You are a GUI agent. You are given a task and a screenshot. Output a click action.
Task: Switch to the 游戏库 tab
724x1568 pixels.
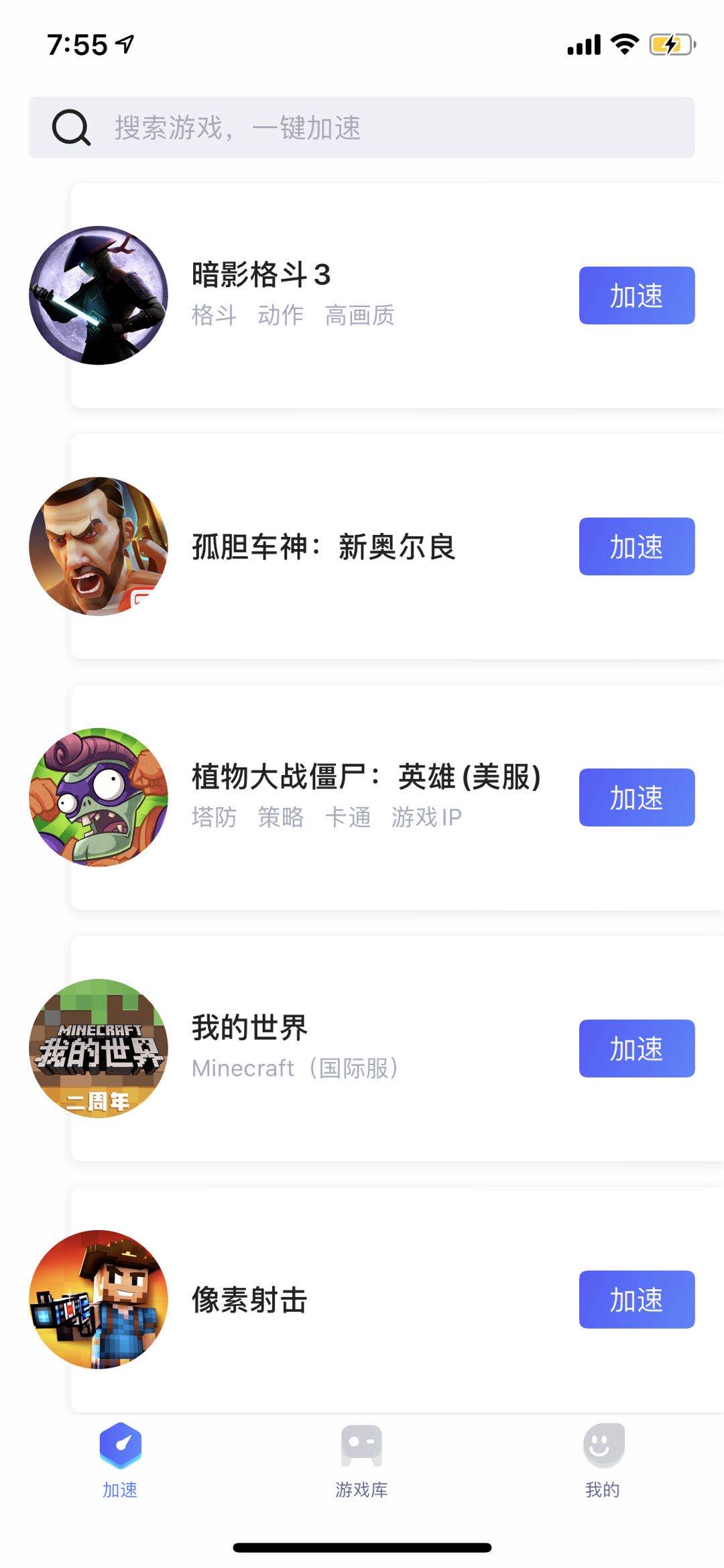[x=361, y=1460]
